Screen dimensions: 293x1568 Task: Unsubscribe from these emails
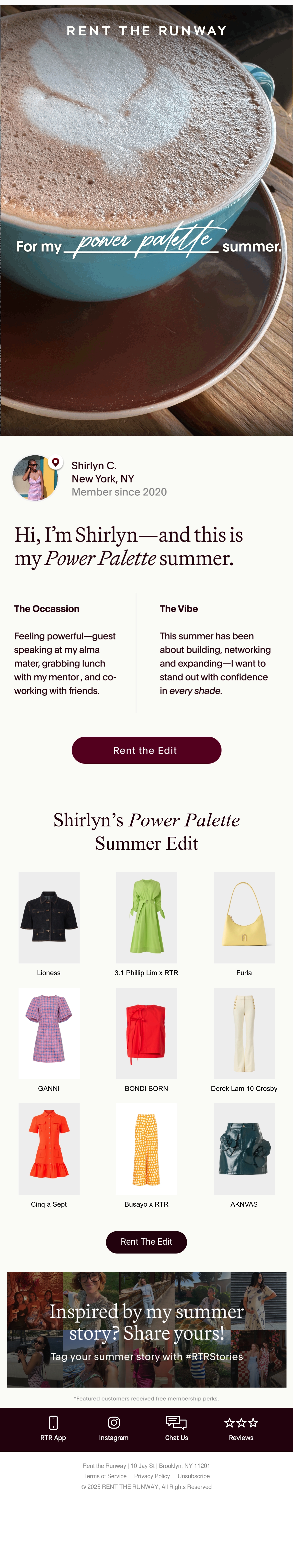(194, 1476)
